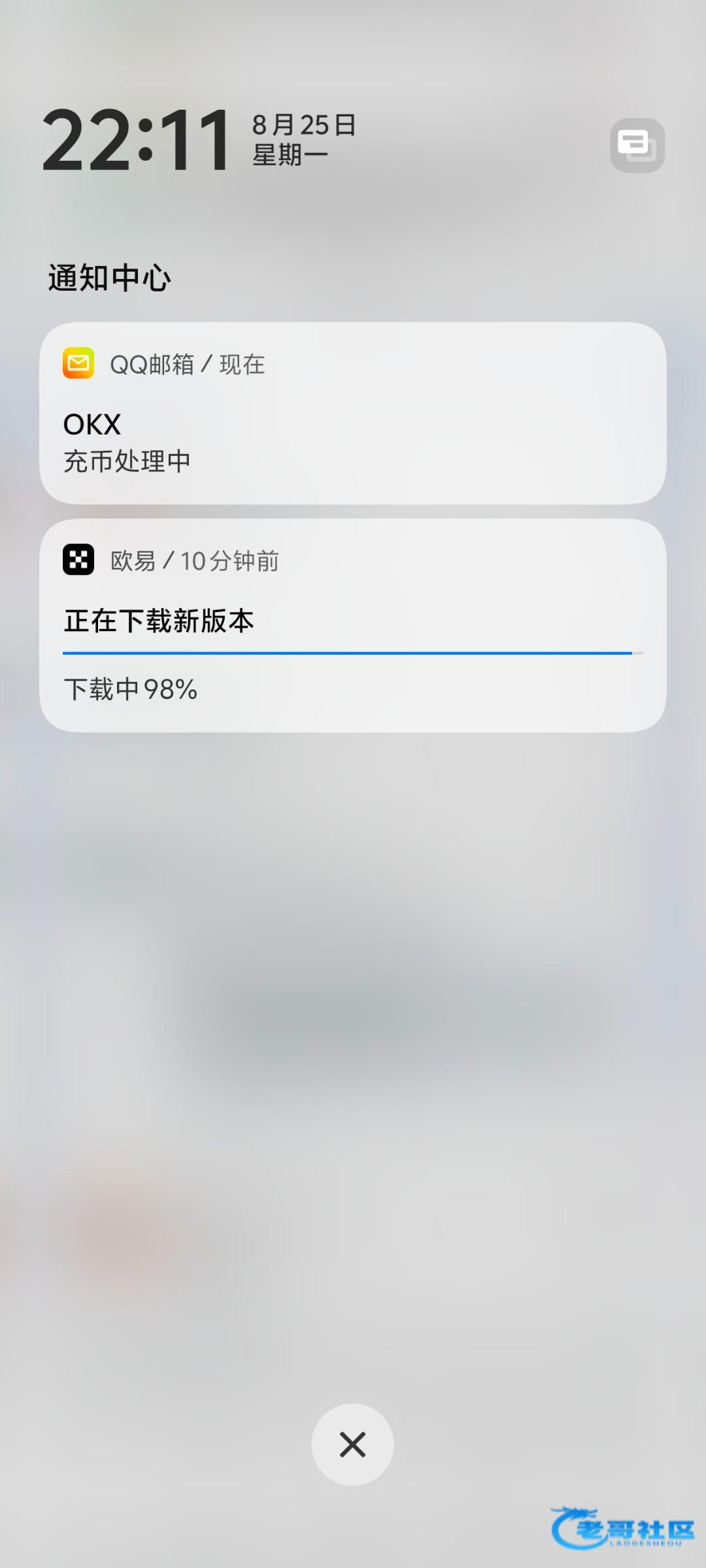This screenshot has height=1568, width=706.
Task: Open the notification management icon
Action: (637, 145)
